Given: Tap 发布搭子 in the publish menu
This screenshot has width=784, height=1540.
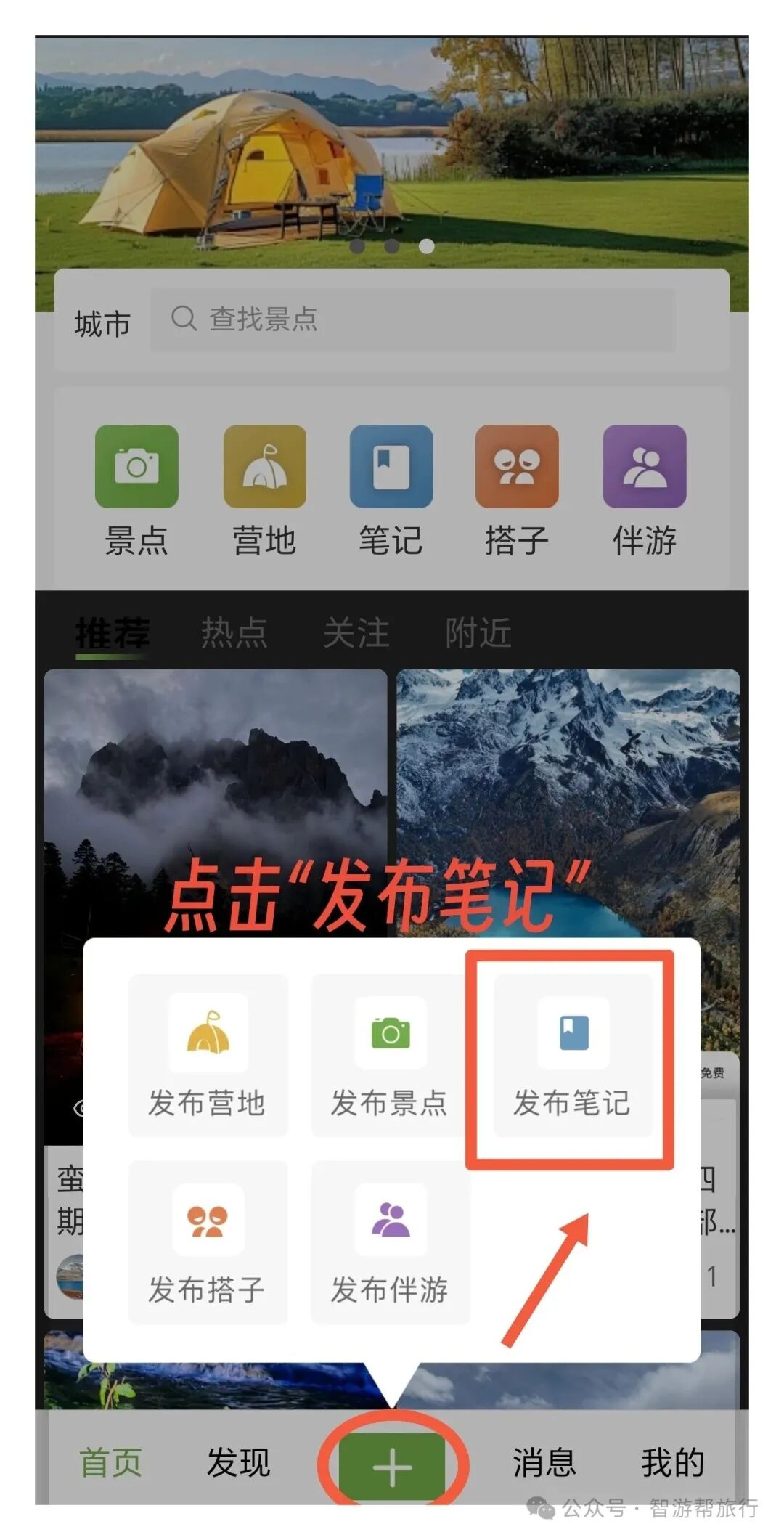Looking at the screenshot, I should point(208,1242).
